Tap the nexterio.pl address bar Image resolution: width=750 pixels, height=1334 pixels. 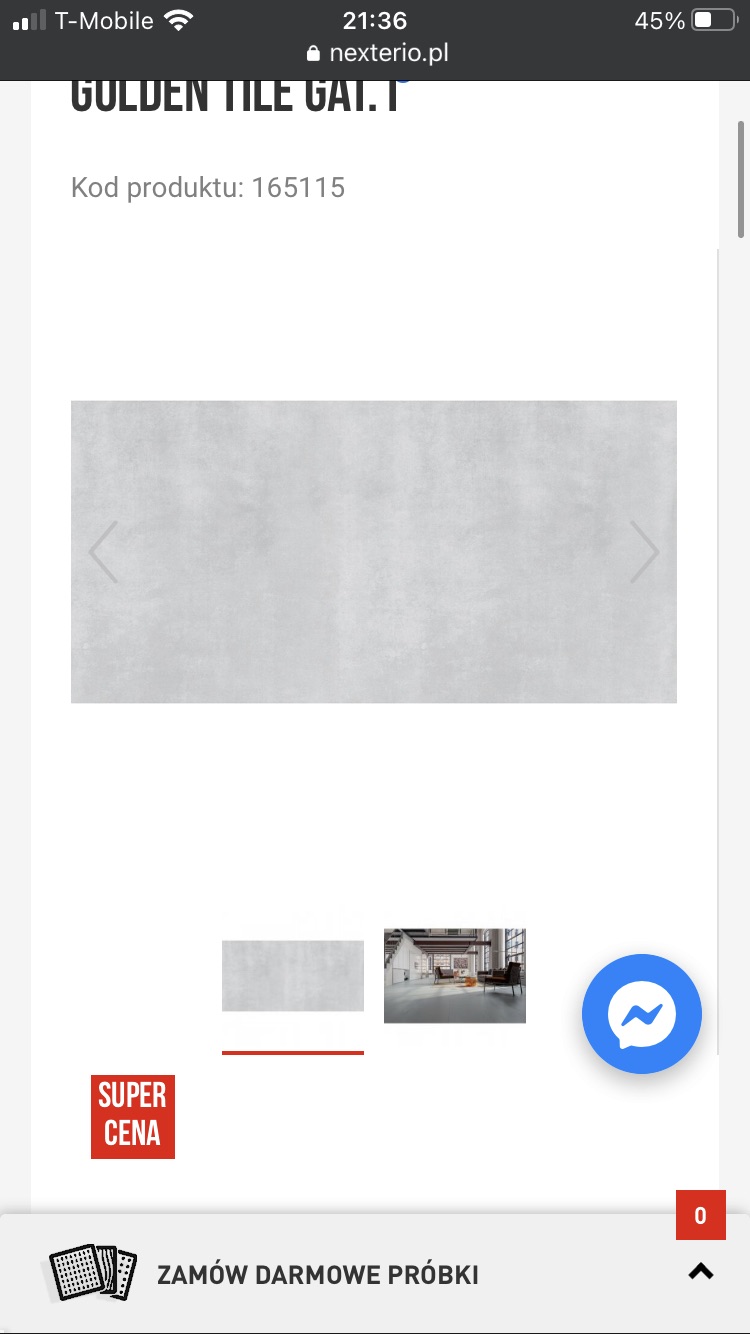click(376, 53)
